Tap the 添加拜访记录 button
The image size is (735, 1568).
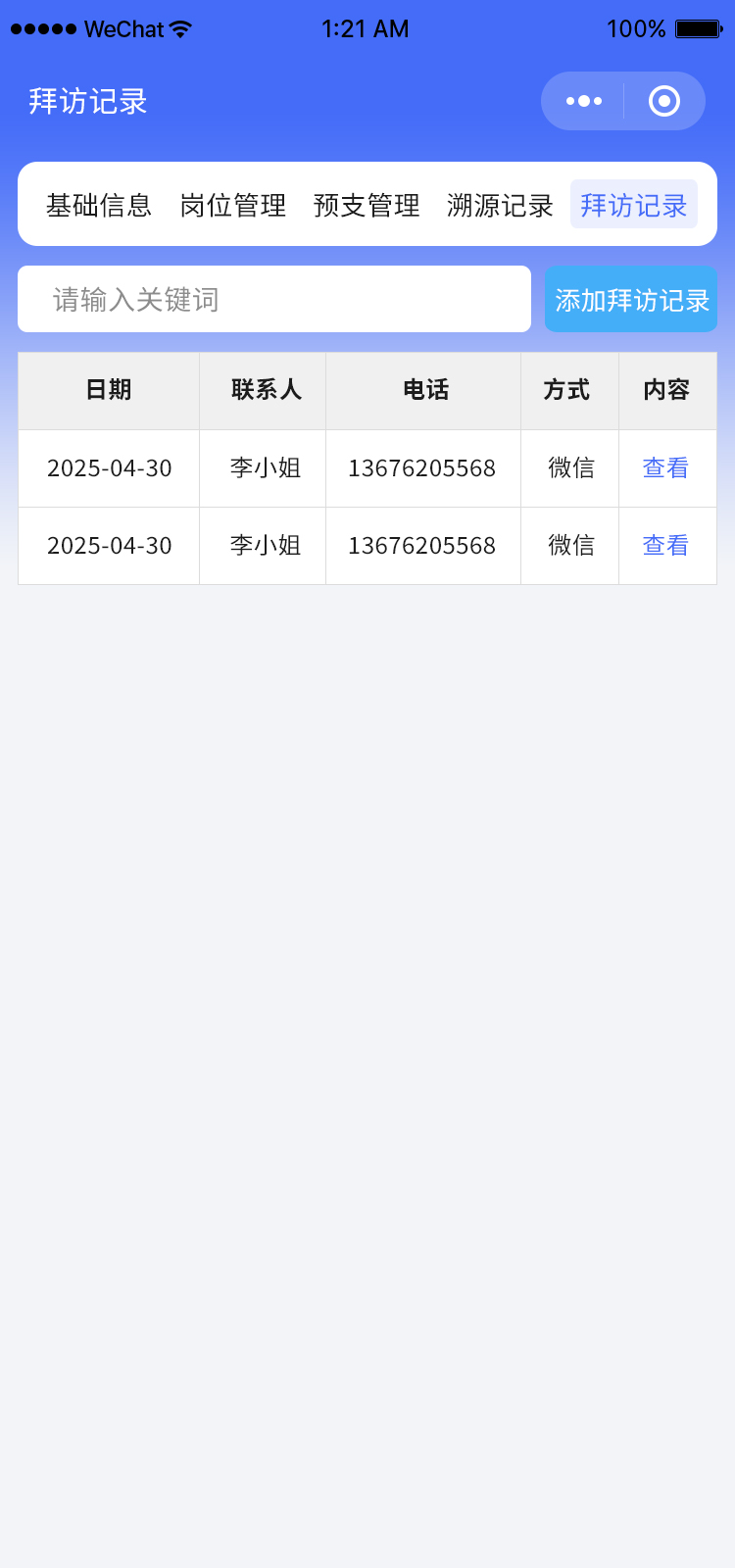pyautogui.click(x=631, y=299)
